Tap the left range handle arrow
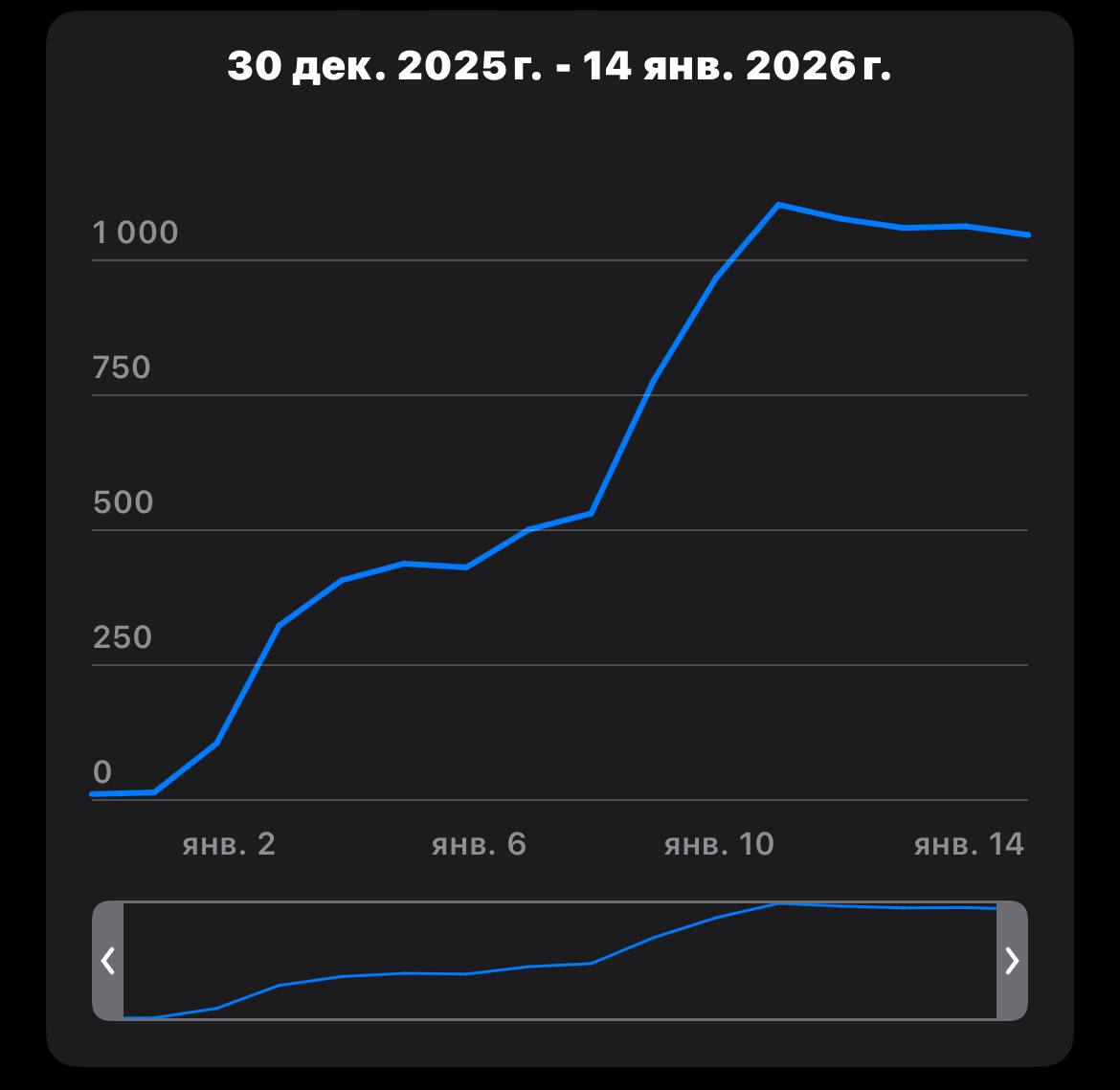The image size is (1120, 1090). pyautogui.click(x=108, y=961)
